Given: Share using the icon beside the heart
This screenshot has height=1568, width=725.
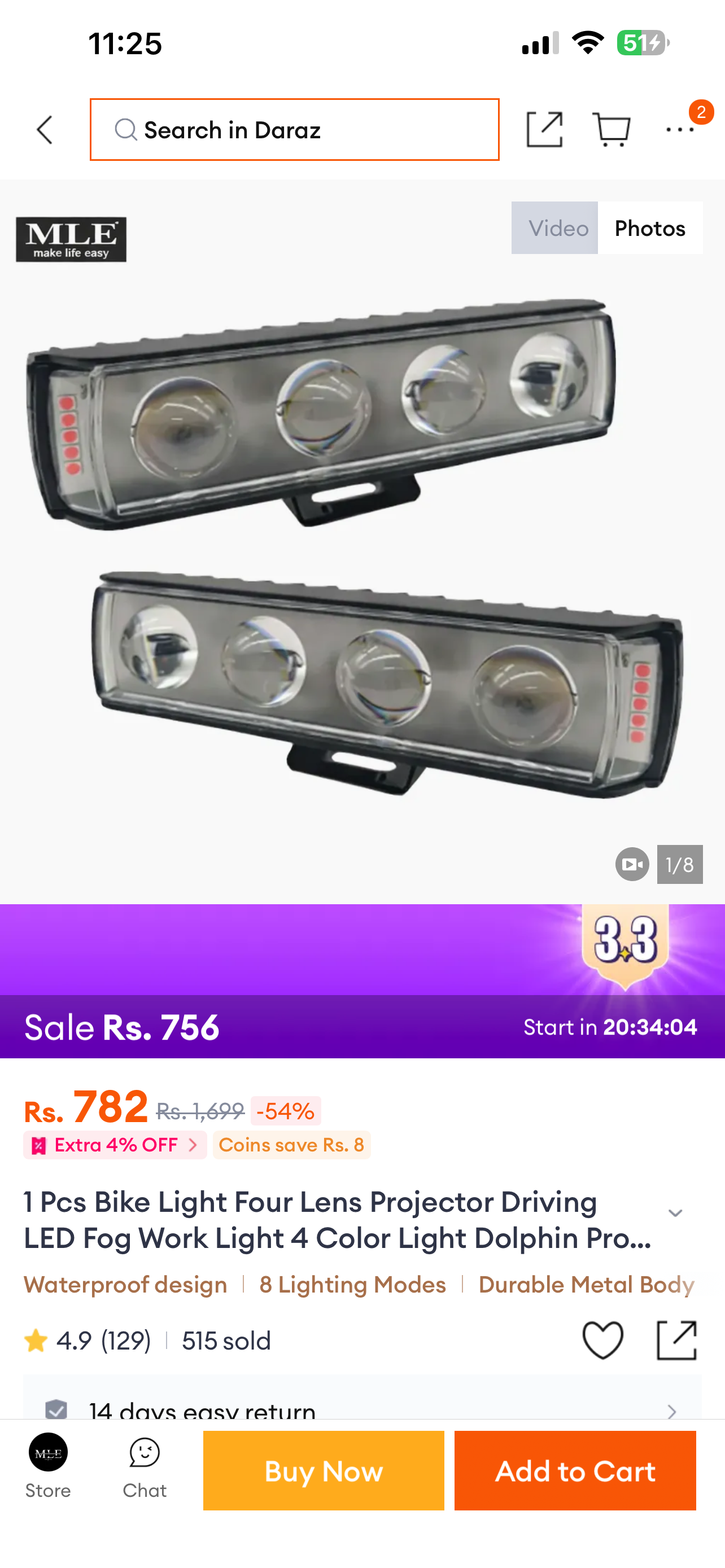Looking at the screenshot, I should [676, 1341].
